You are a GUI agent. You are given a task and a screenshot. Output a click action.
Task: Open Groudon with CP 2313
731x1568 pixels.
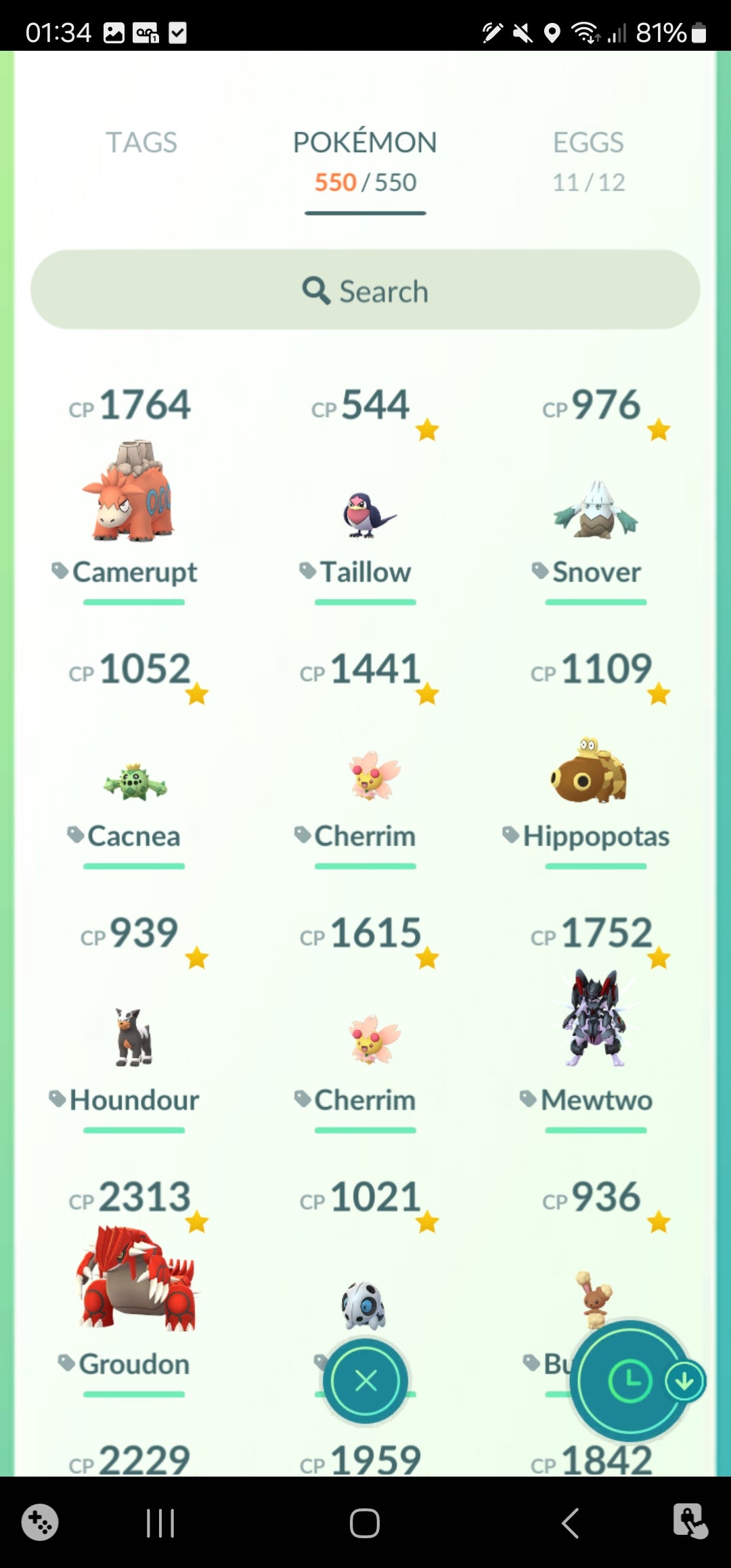(x=135, y=1280)
